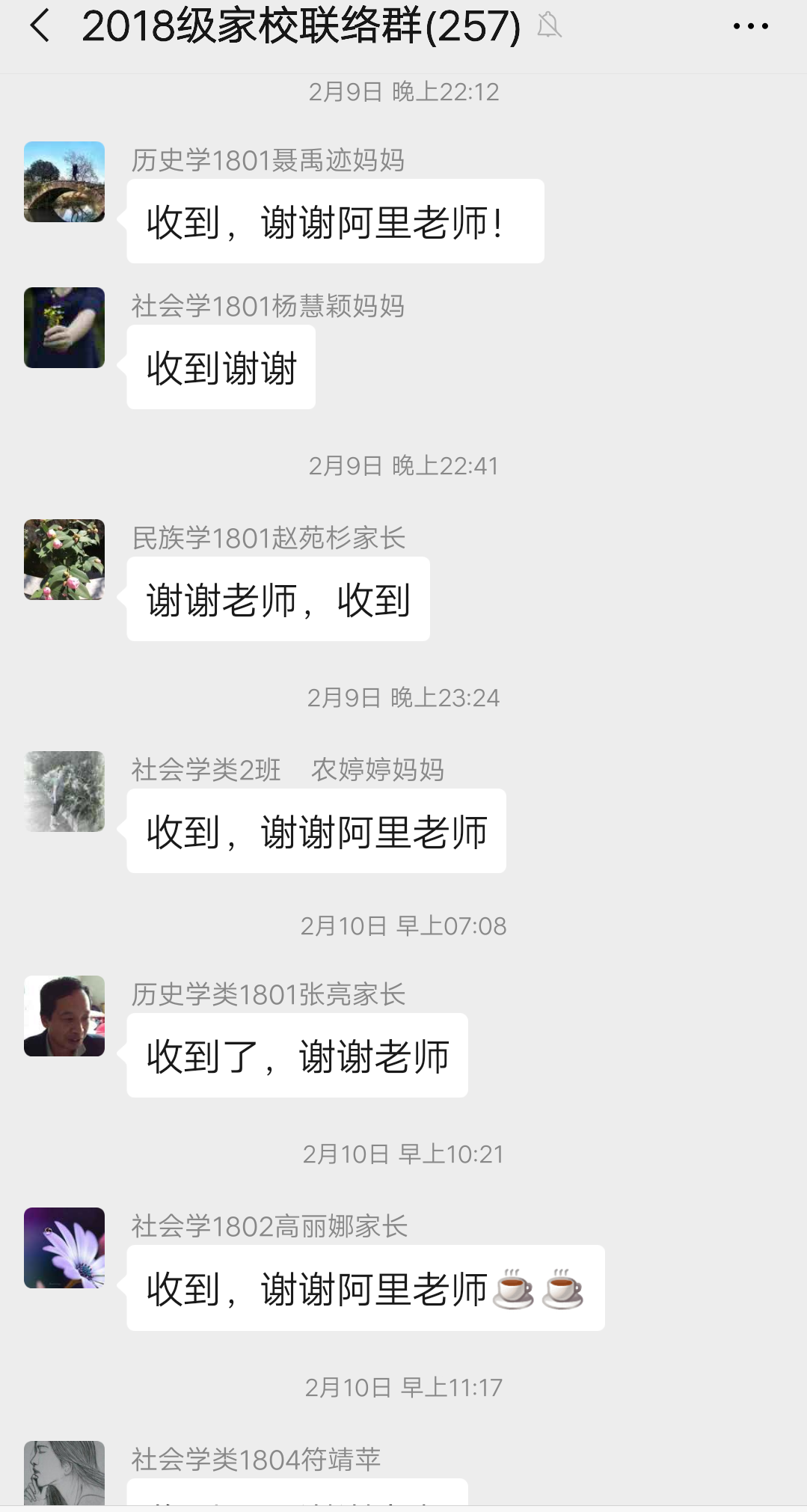The width and height of the screenshot is (807, 1512).
Task: Open profile of 农婷婷妈妈 via avatar
Action: [64, 792]
